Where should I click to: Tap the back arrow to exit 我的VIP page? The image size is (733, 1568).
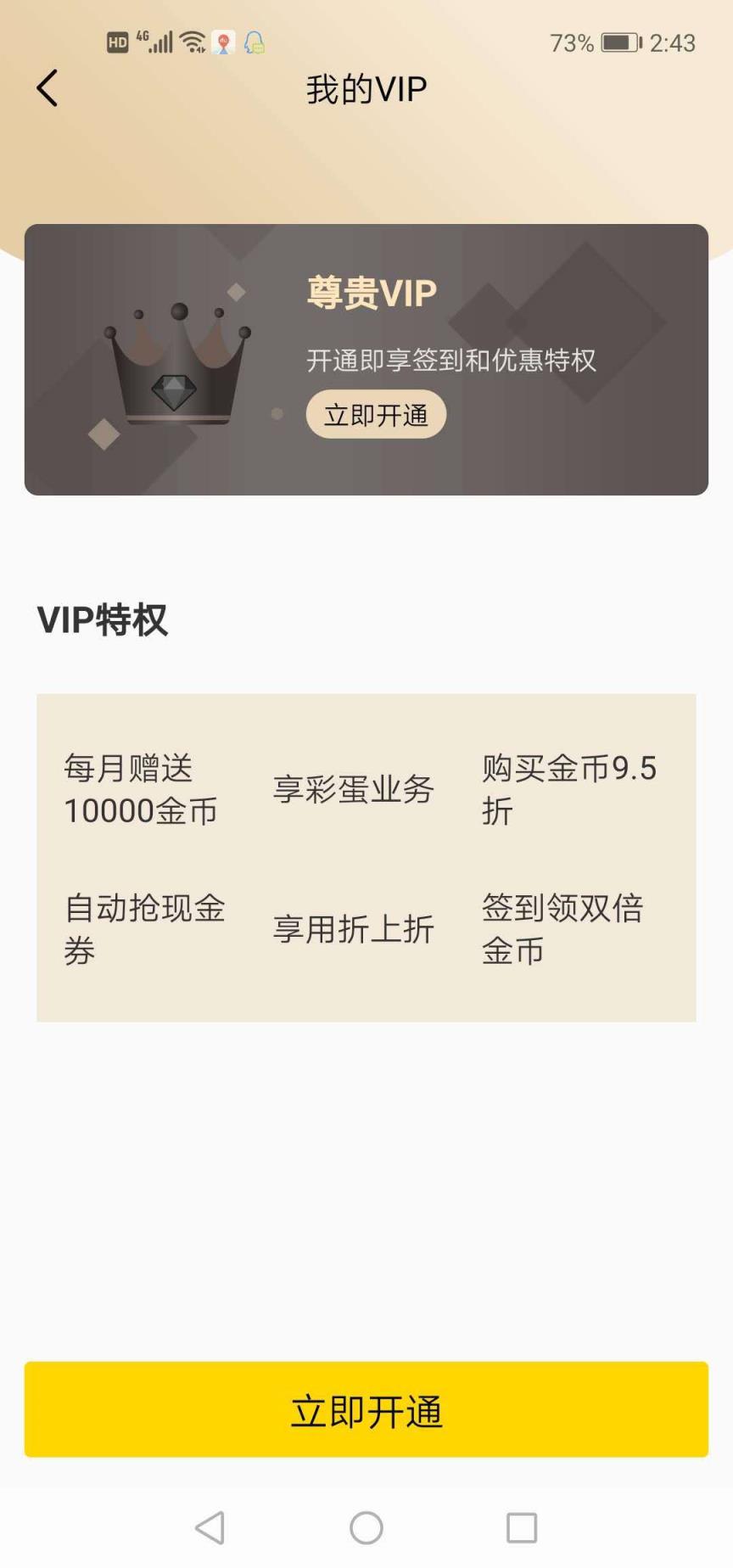[x=47, y=88]
